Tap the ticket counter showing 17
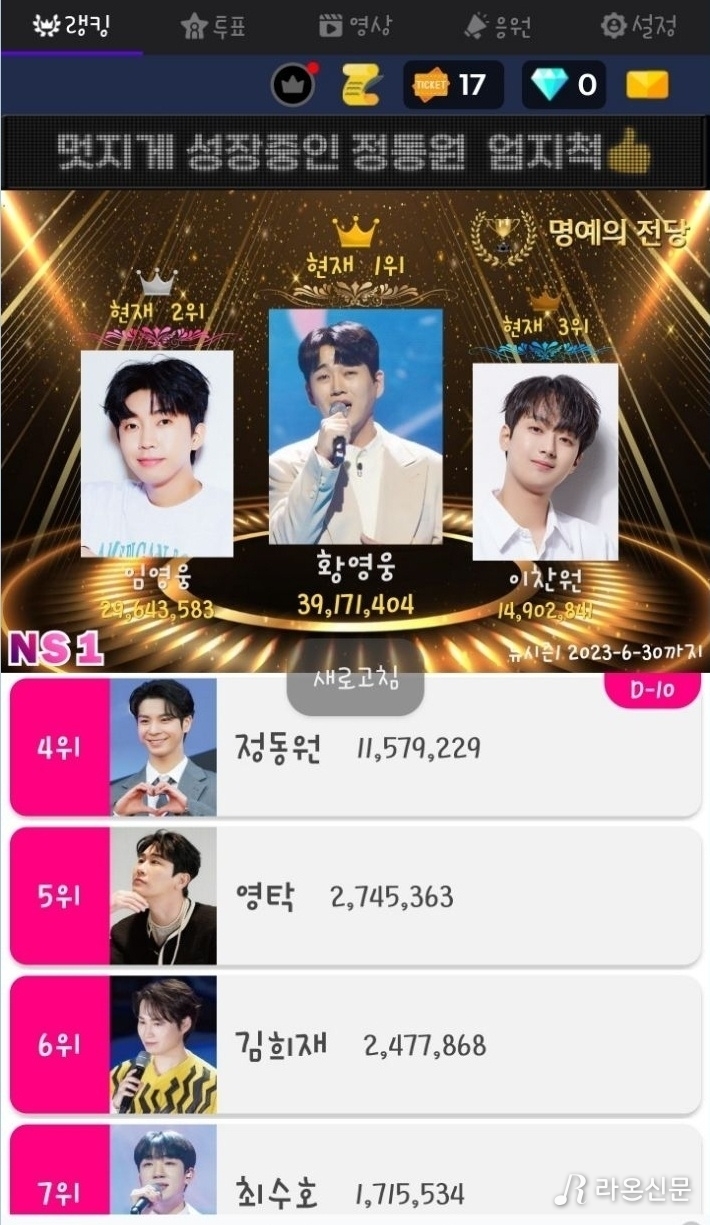The width and height of the screenshot is (710, 1225). point(453,86)
